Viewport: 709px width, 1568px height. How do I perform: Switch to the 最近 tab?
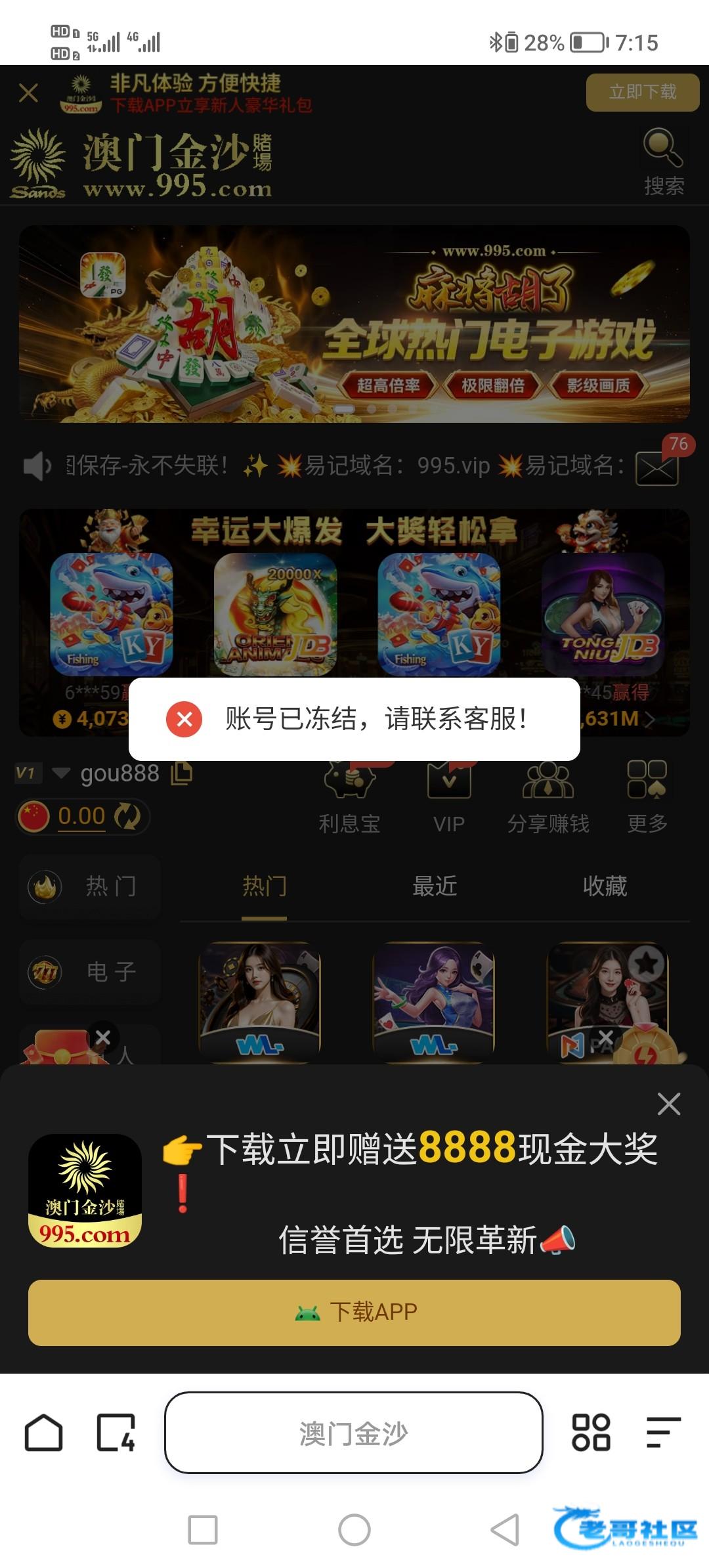[434, 886]
